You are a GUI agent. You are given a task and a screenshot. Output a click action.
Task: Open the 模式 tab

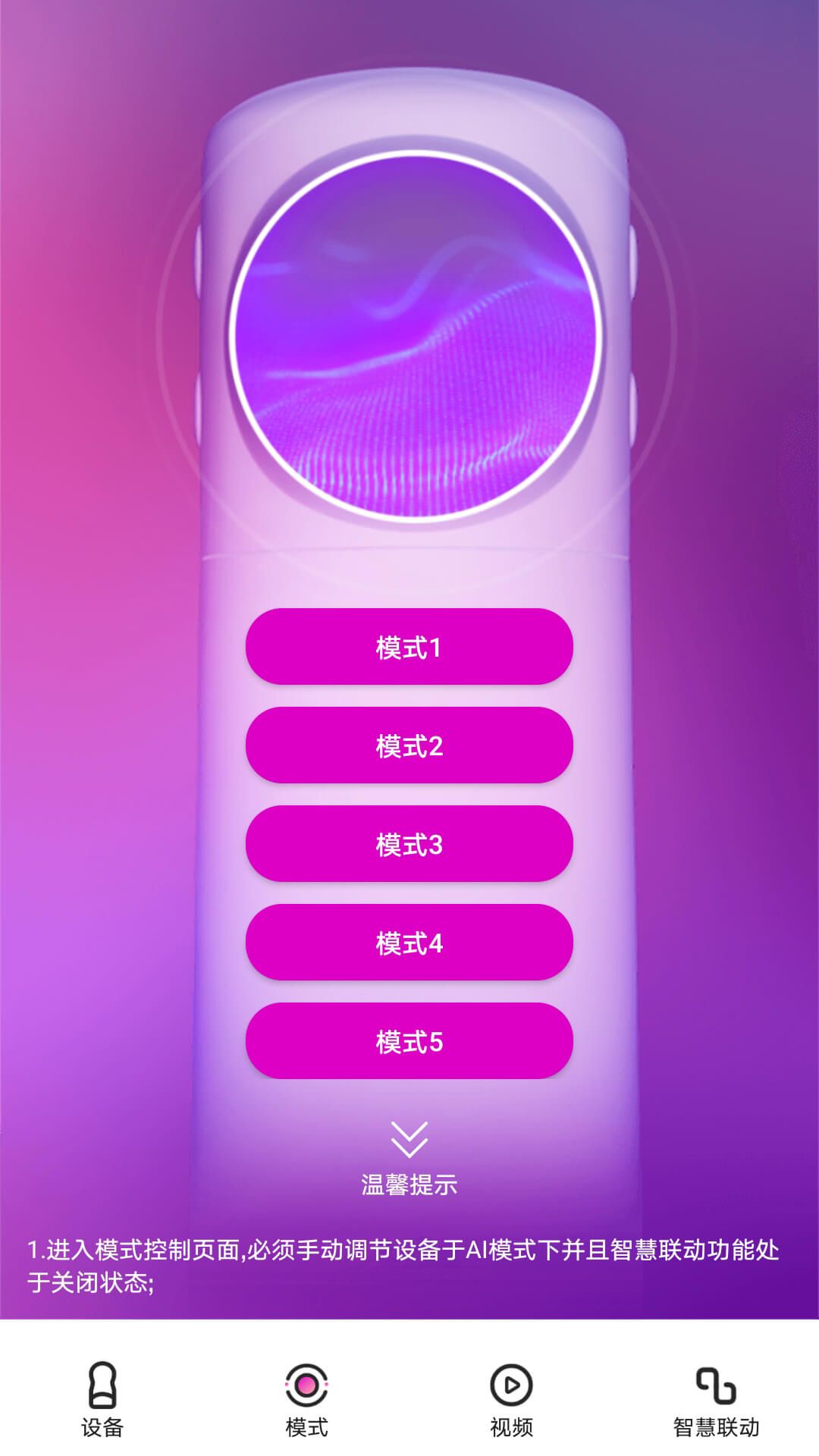point(307,1400)
